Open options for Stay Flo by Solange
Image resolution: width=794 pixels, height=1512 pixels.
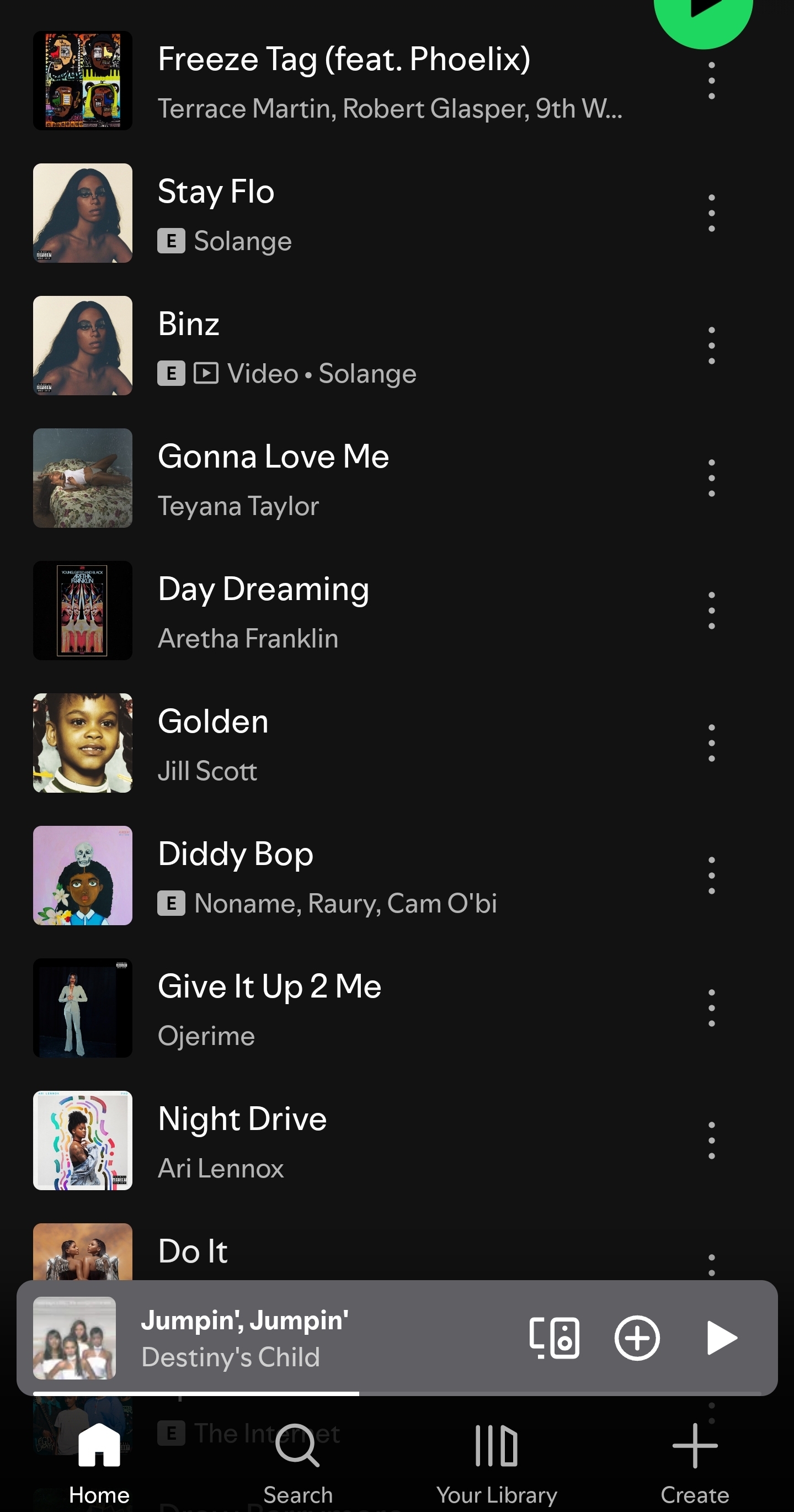pos(711,213)
